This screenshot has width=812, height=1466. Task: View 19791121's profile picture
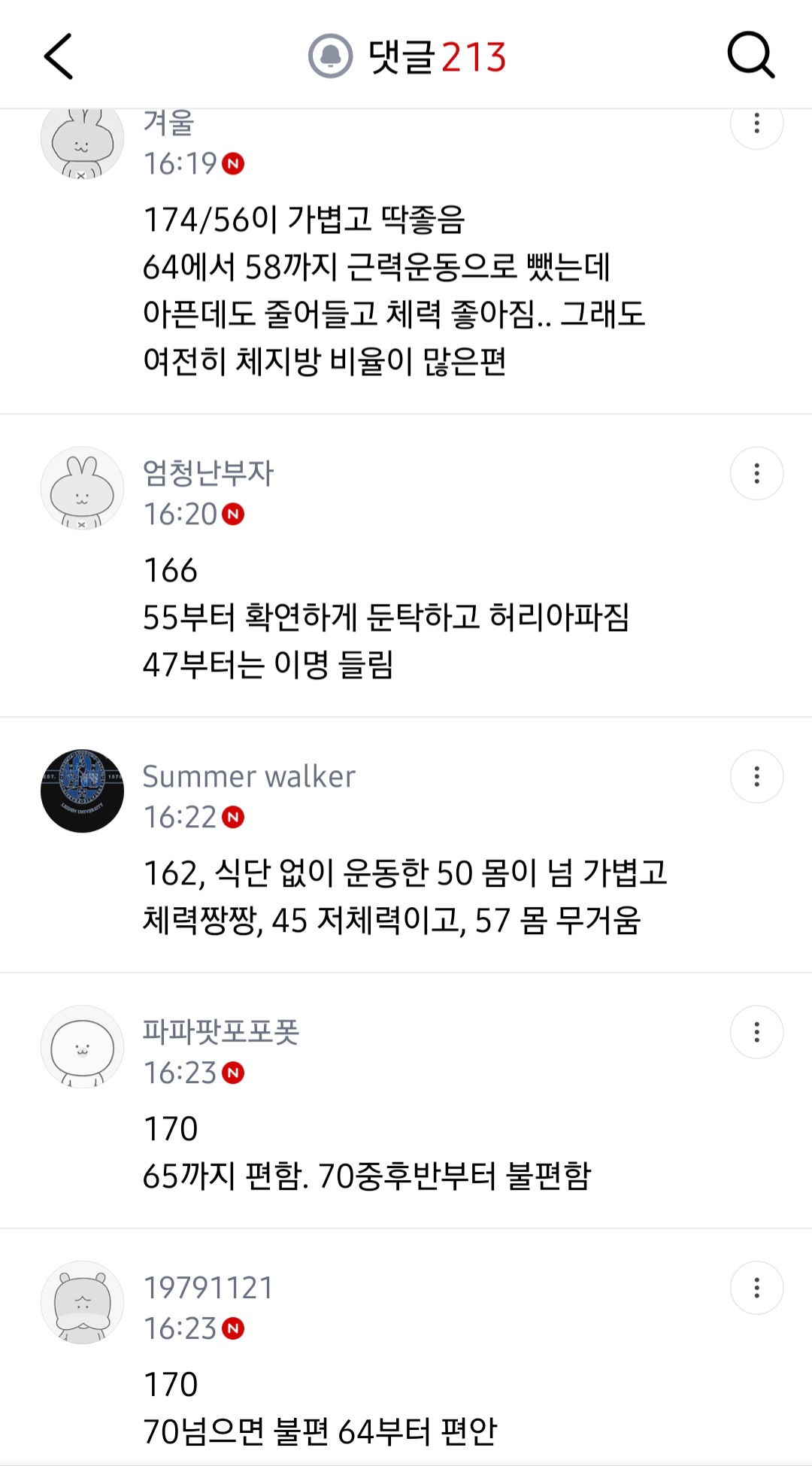pyautogui.click(x=82, y=1302)
